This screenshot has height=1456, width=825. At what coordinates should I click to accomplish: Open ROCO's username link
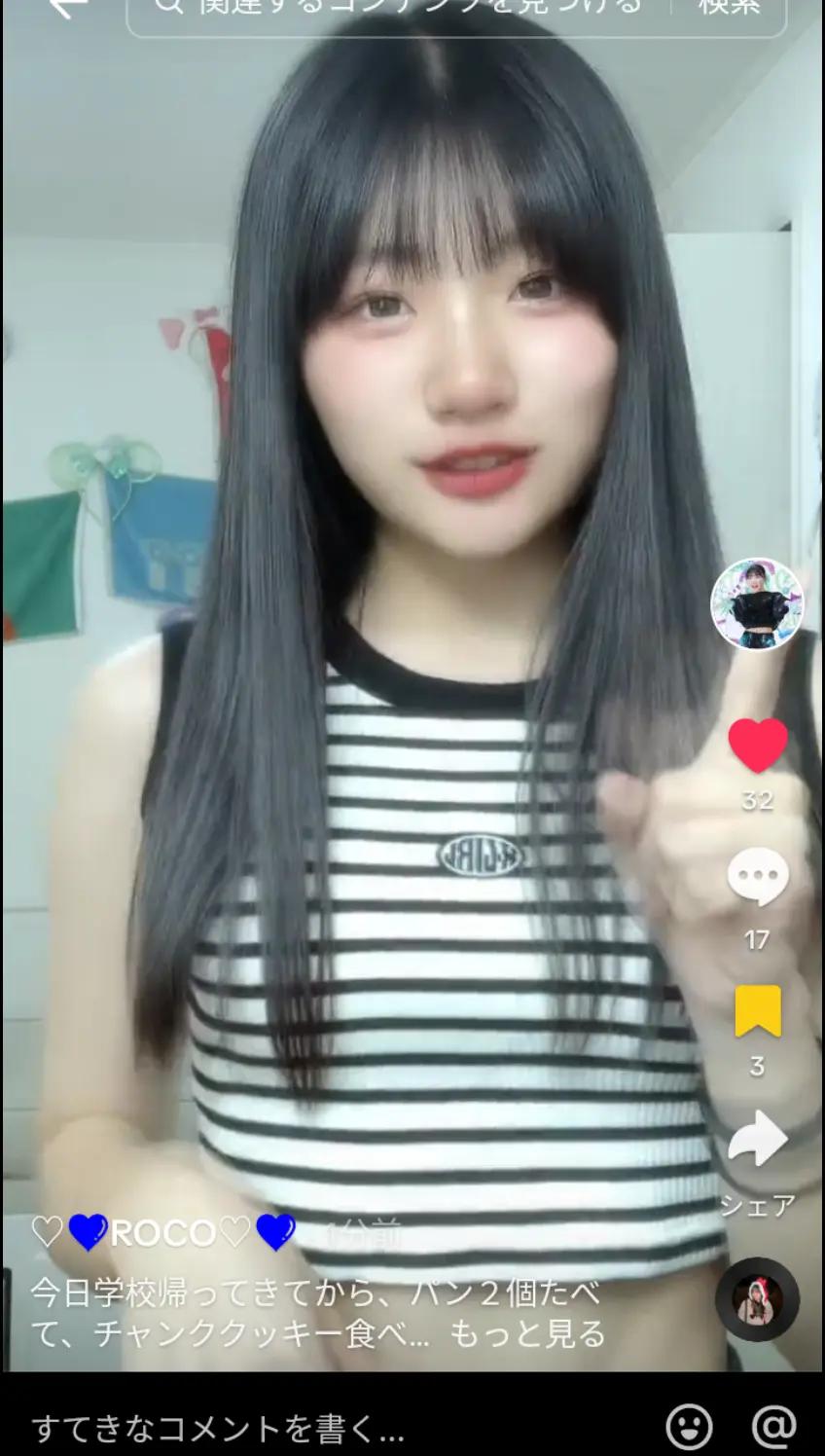click(x=162, y=1233)
